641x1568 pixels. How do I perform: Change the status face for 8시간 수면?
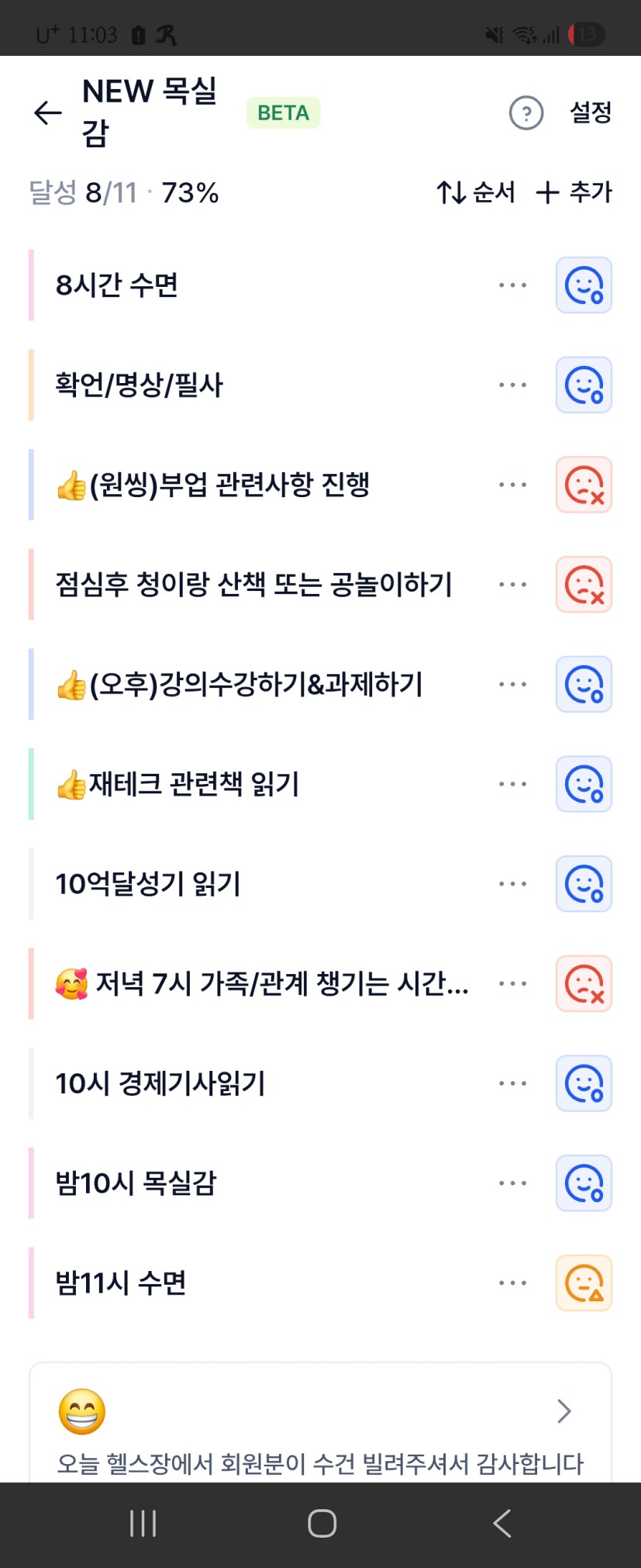[584, 285]
